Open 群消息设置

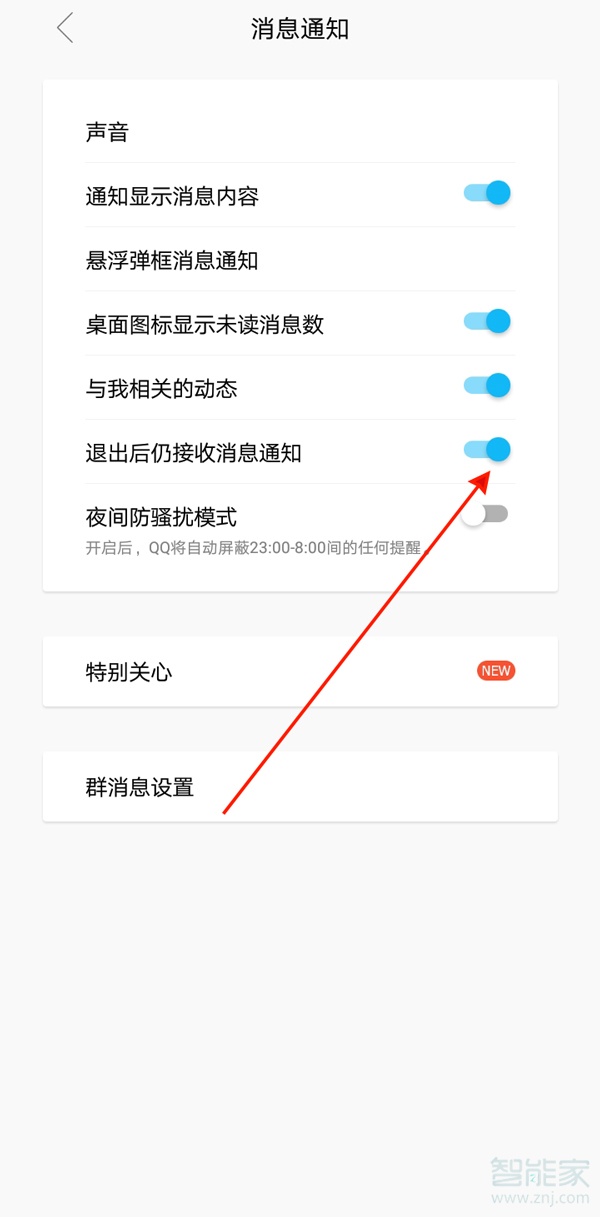coord(300,787)
